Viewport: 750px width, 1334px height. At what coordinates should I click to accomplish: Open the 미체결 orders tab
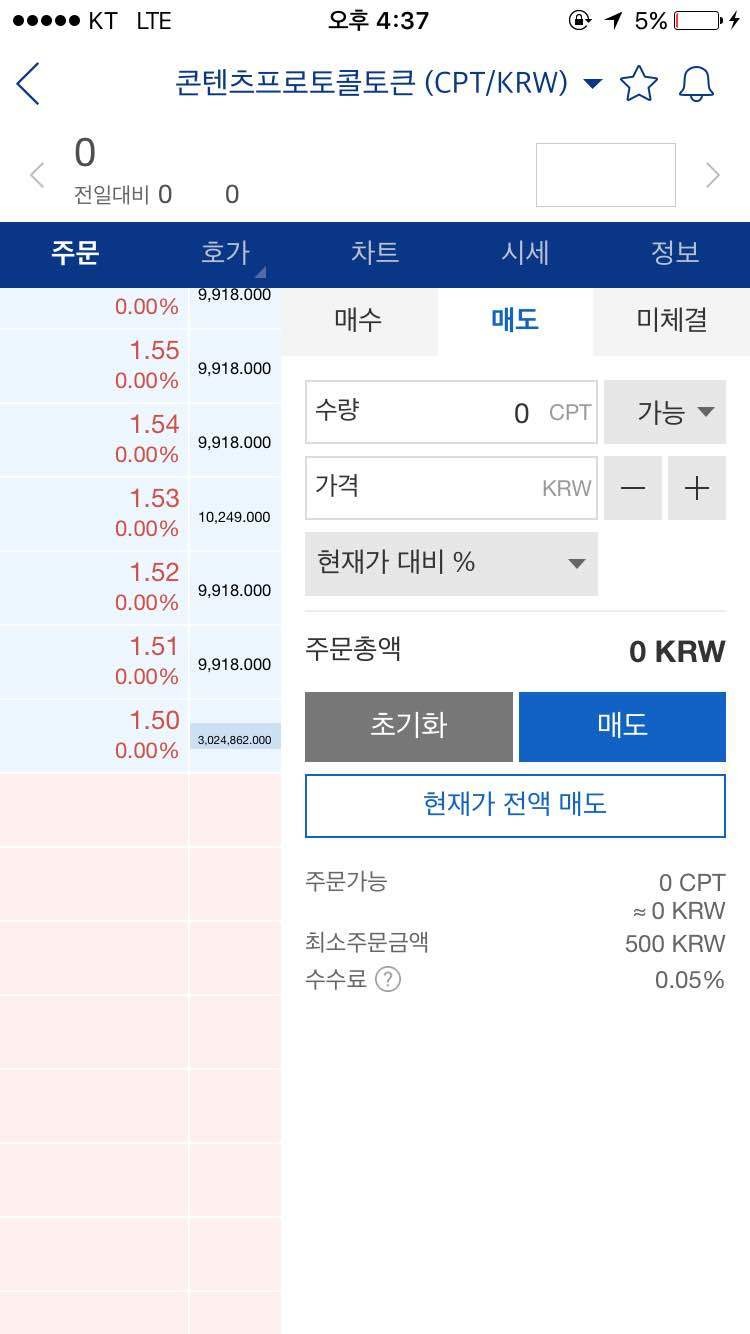point(670,322)
